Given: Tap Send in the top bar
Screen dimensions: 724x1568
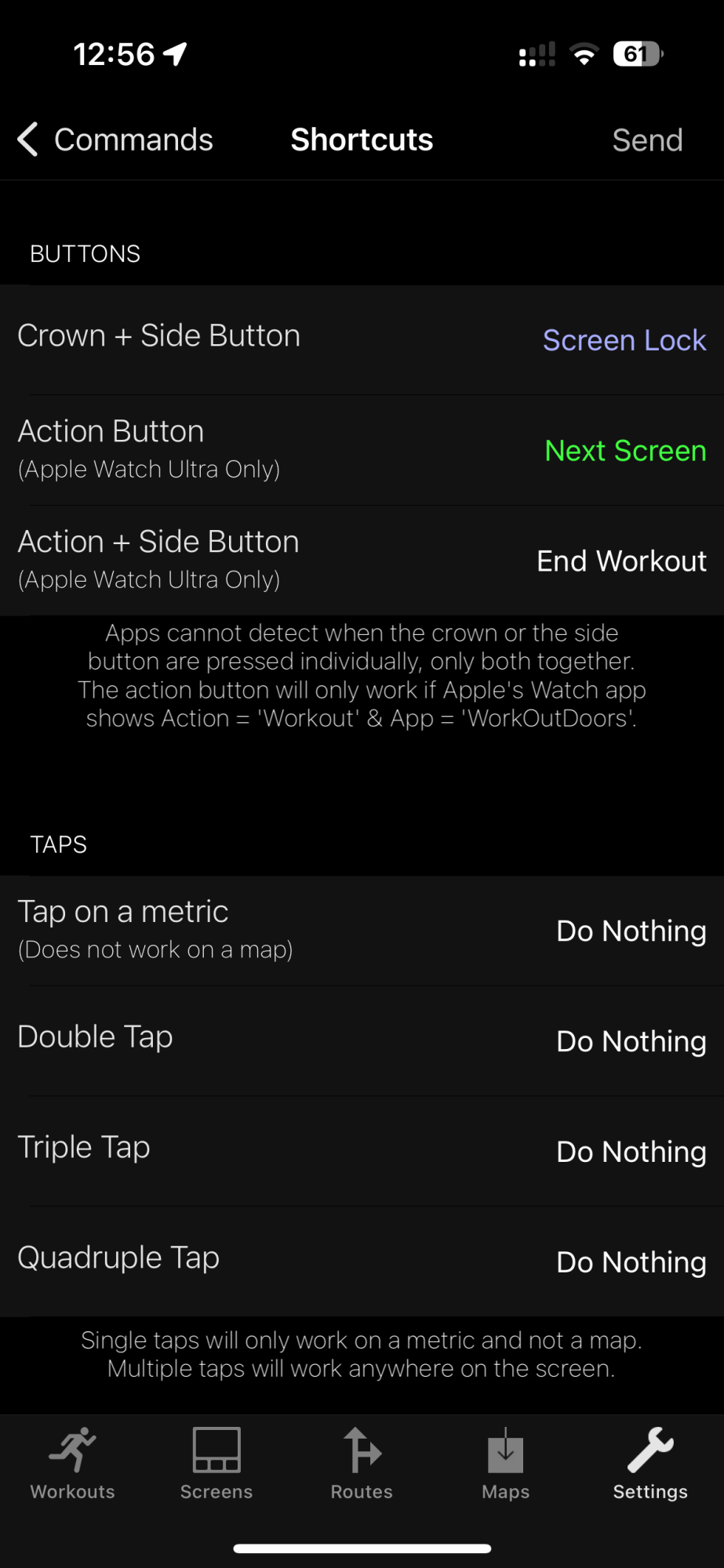Looking at the screenshot, I should pos(646,140).
